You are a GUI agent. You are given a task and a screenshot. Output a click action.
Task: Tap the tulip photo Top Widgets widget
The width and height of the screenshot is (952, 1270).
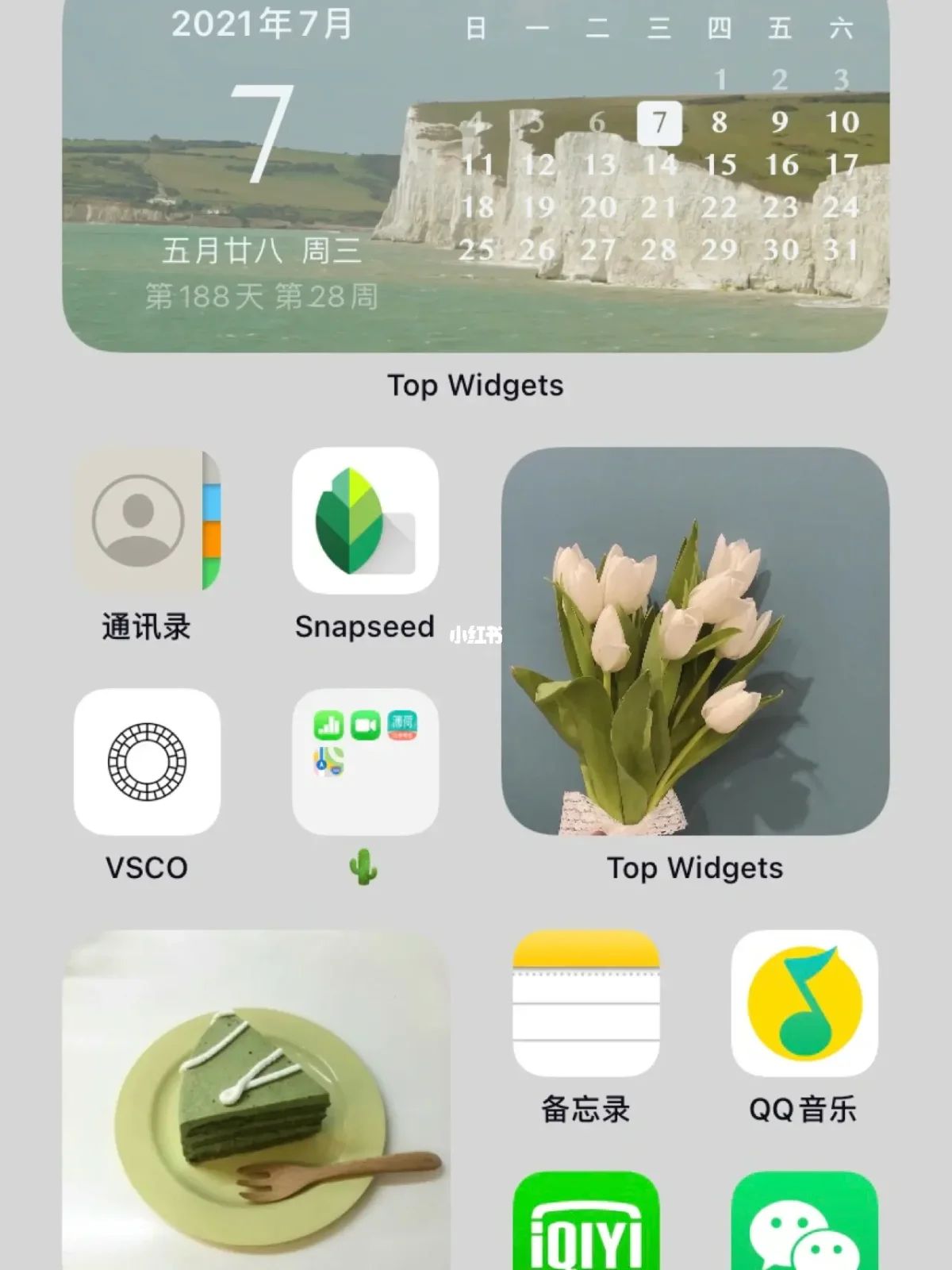coord(695,641)
